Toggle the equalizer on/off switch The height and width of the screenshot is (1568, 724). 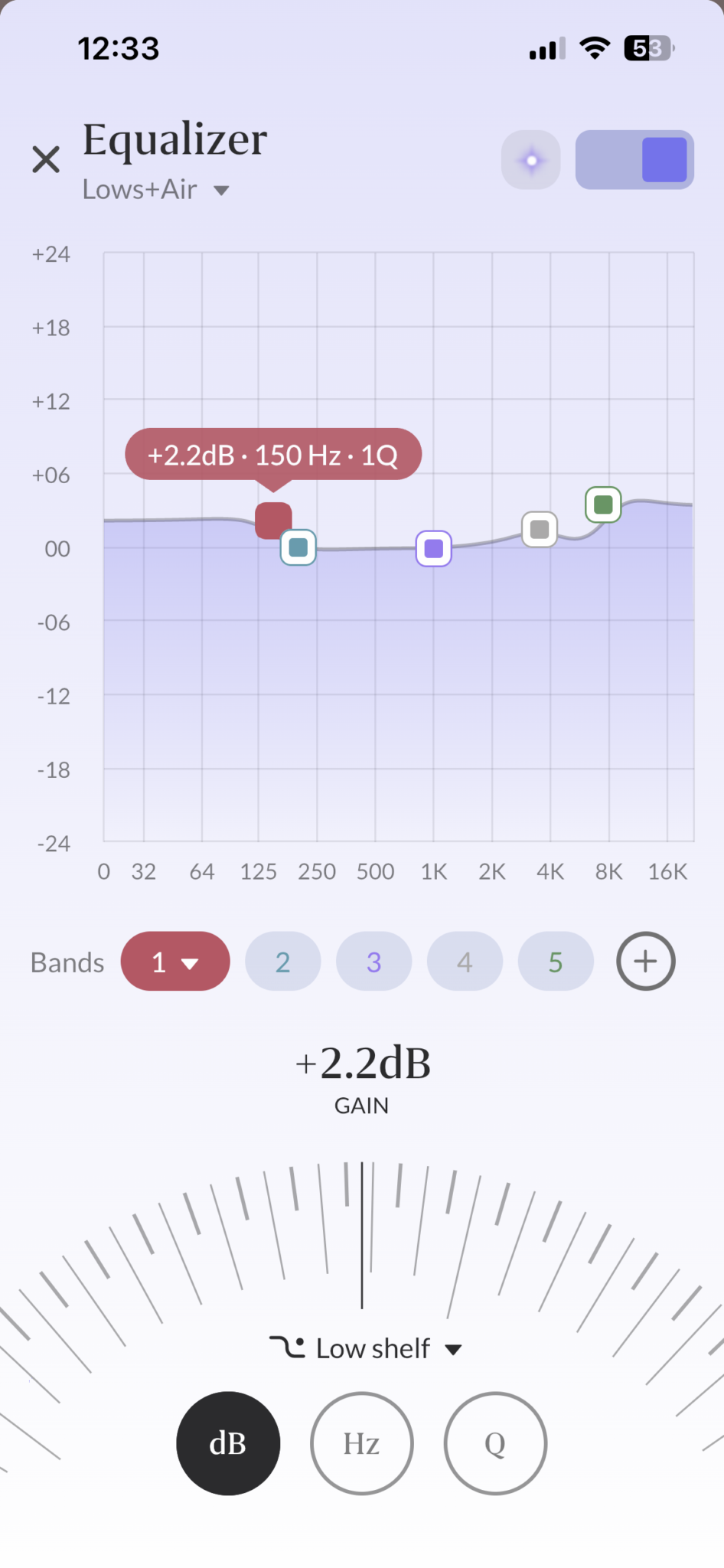[634, 160]
